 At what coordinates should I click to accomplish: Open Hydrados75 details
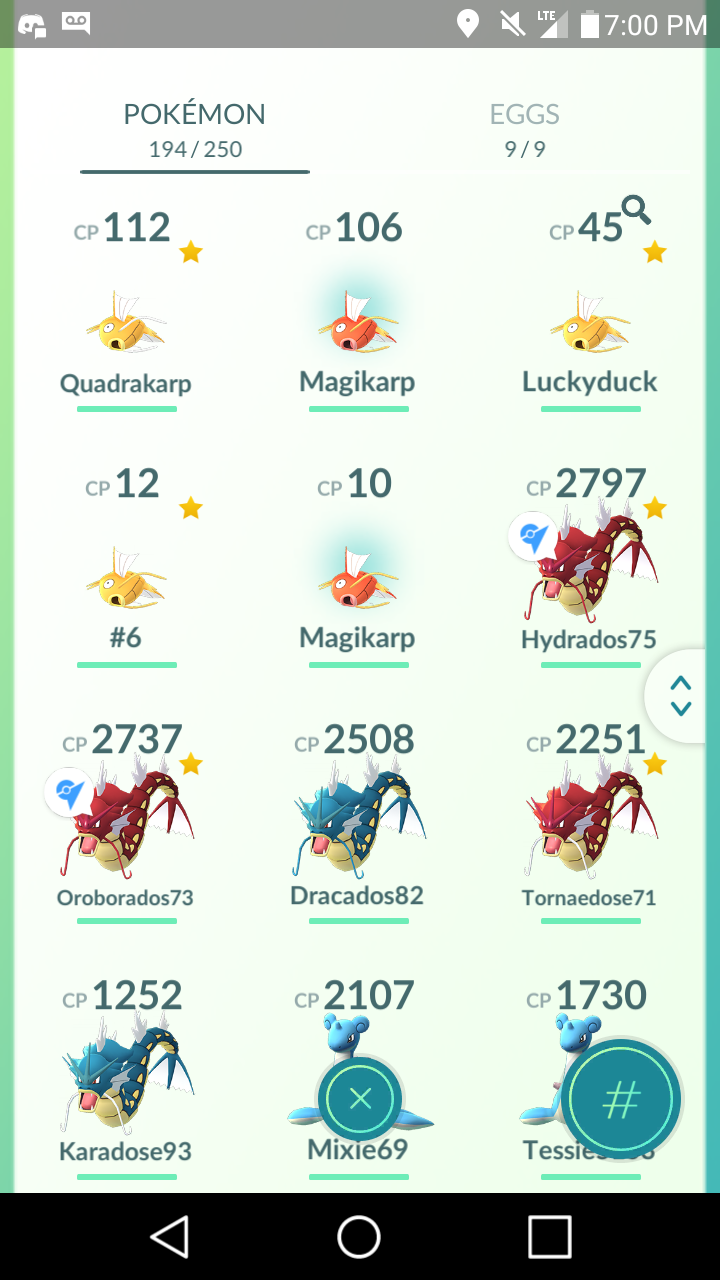(x=591, y=566)
